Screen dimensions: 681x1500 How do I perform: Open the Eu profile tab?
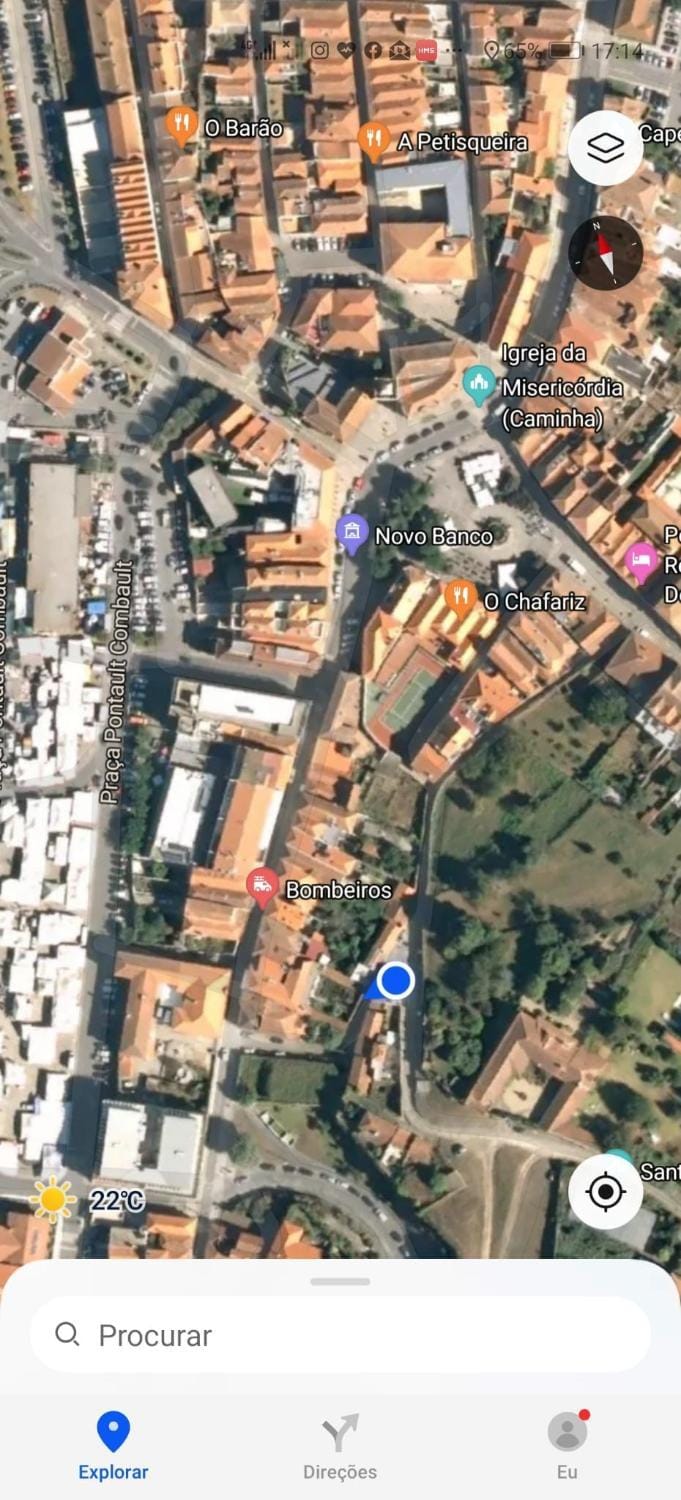click(x=567, y=1445)
